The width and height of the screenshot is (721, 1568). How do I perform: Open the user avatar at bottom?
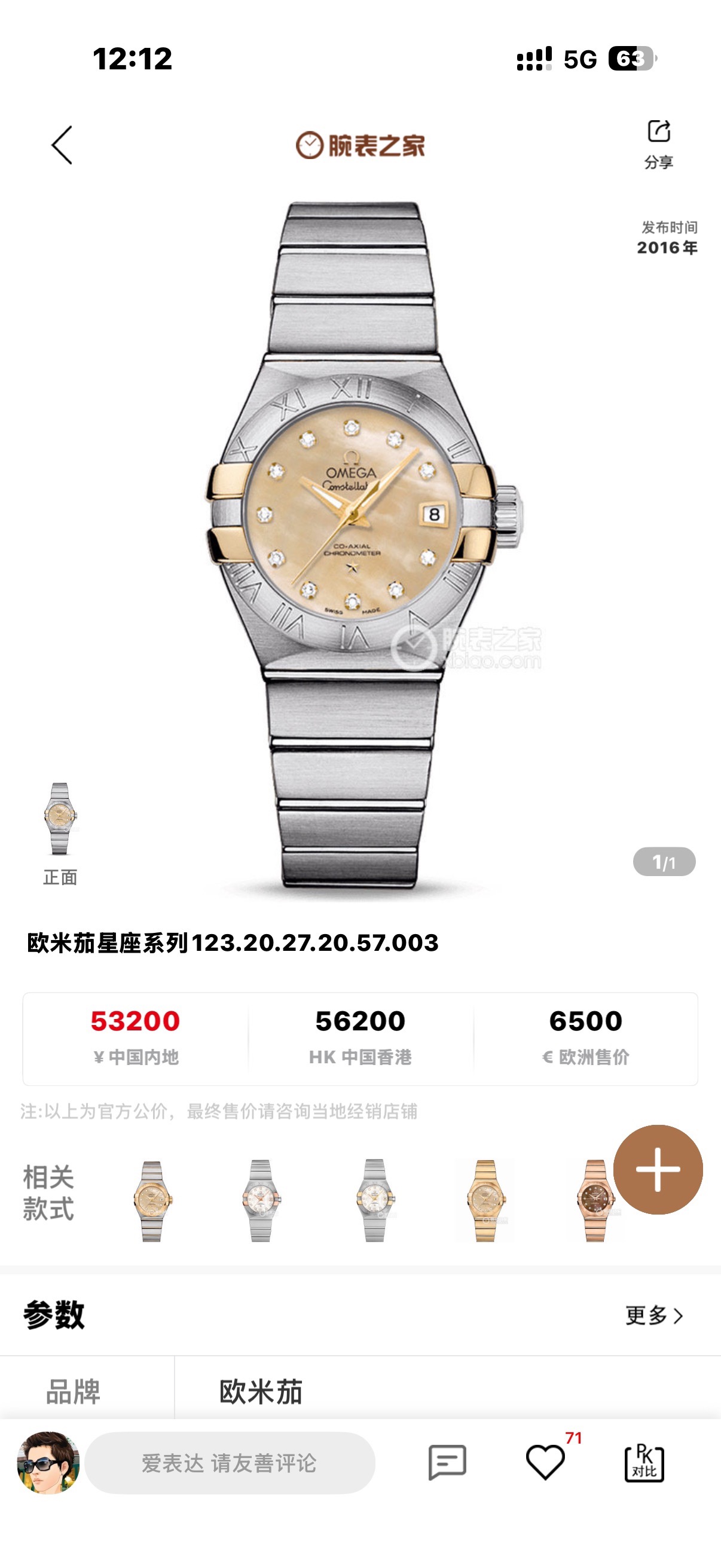48,1462
